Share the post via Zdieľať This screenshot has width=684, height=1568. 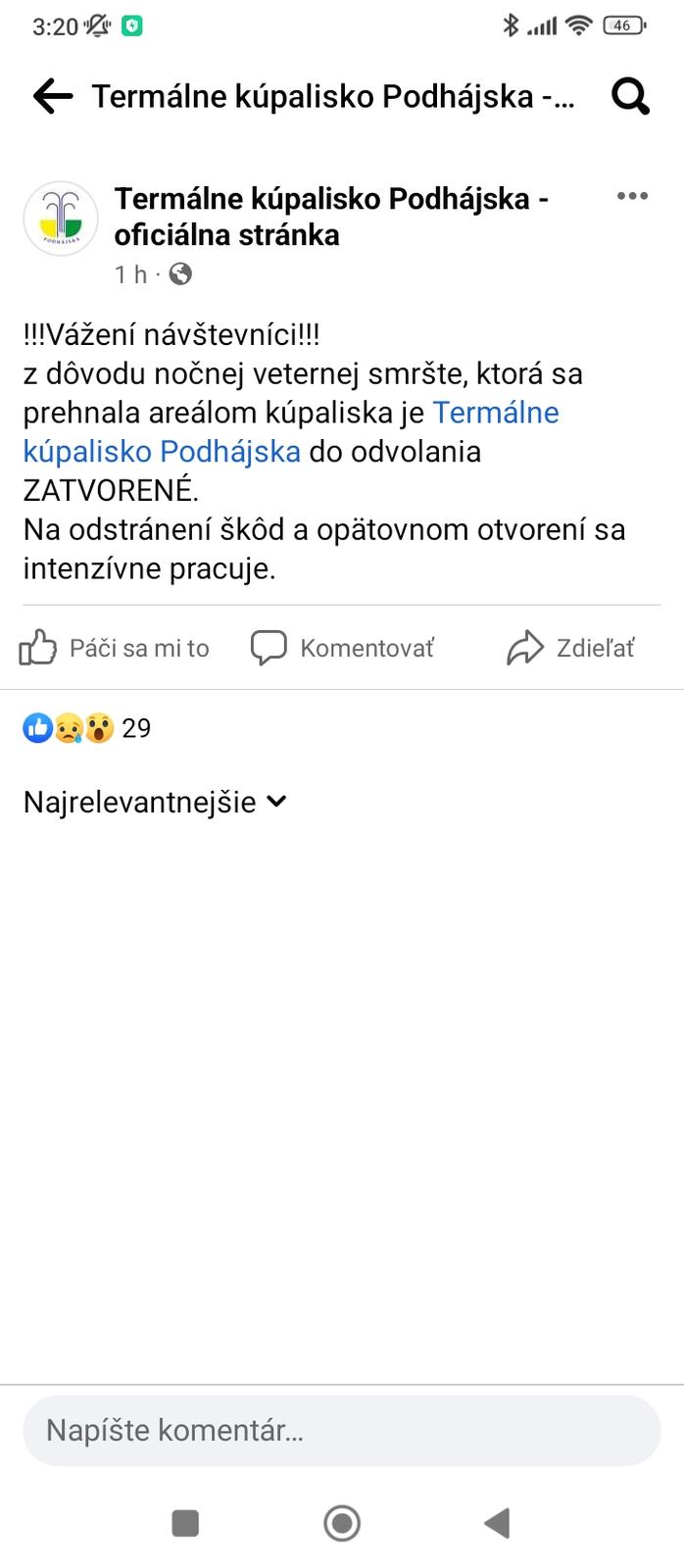tap(570, 648)
